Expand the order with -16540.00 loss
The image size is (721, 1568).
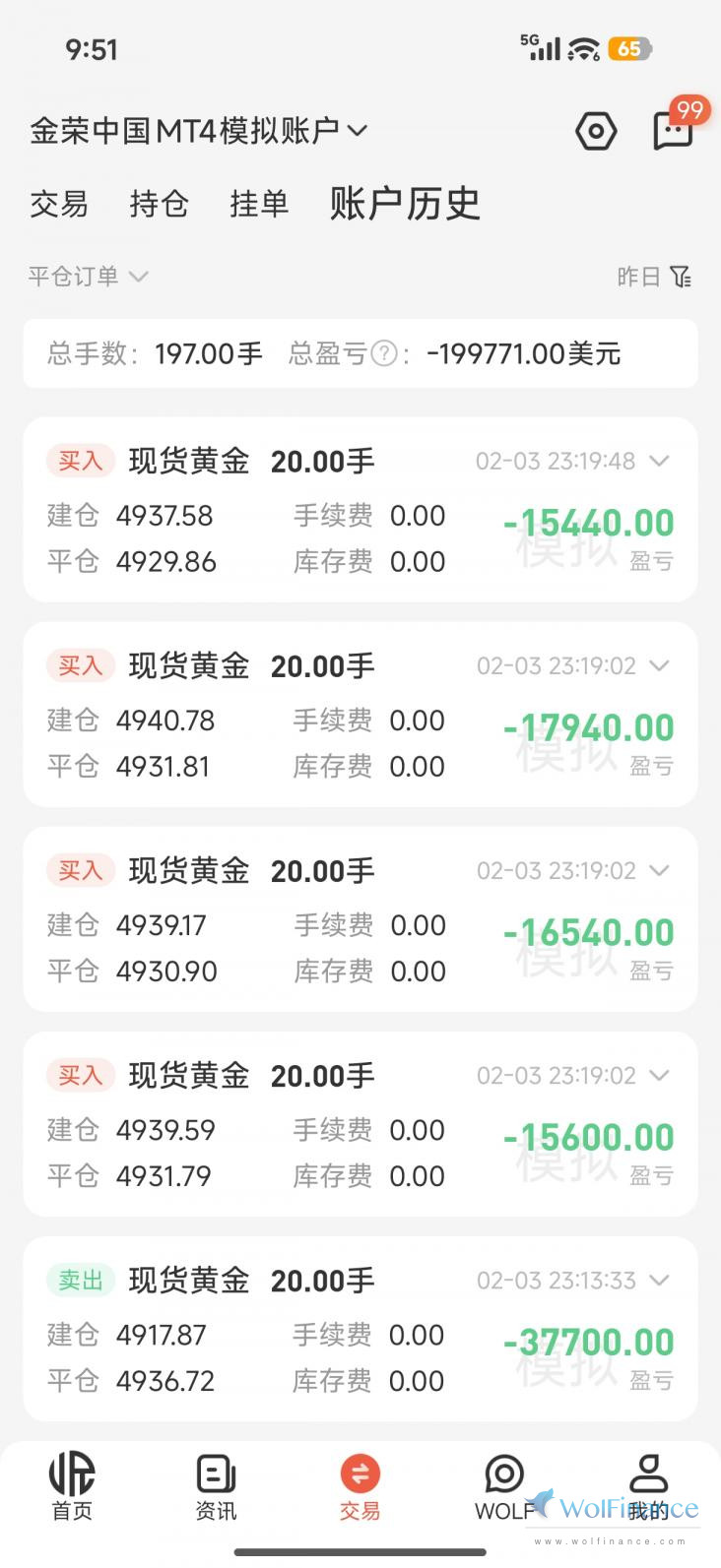tap(660, 870)
